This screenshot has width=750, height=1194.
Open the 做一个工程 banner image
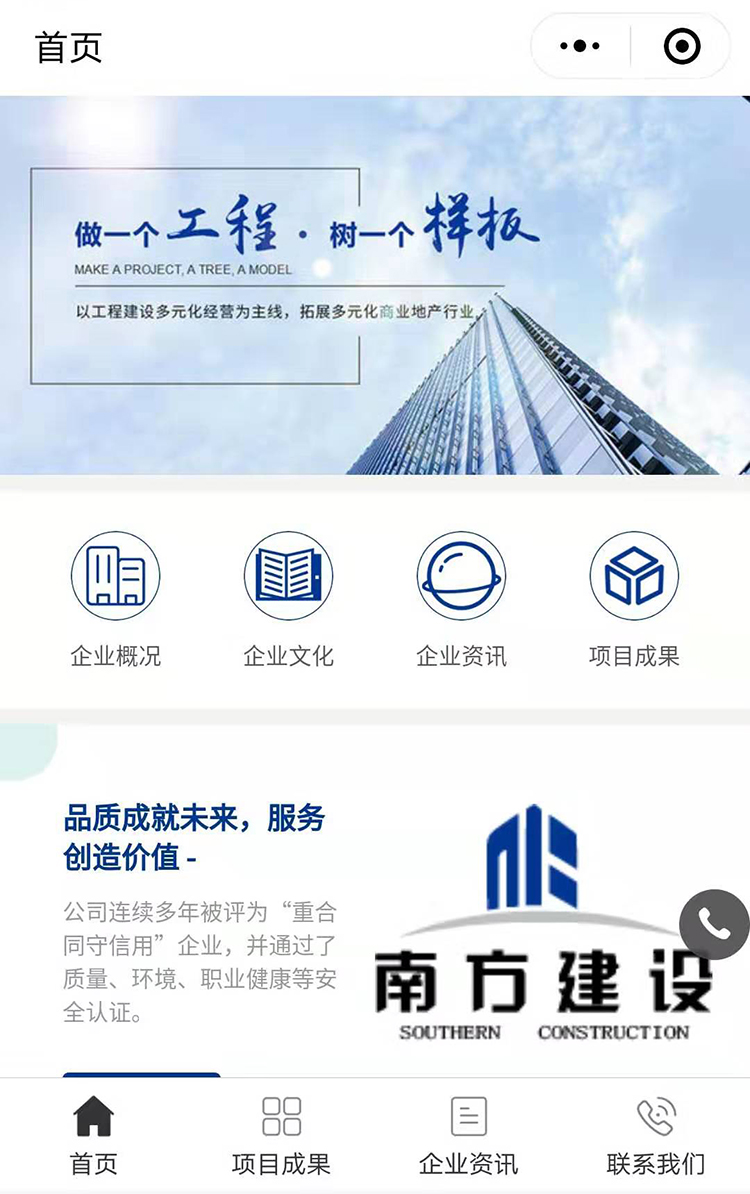[x=375, y=285]
